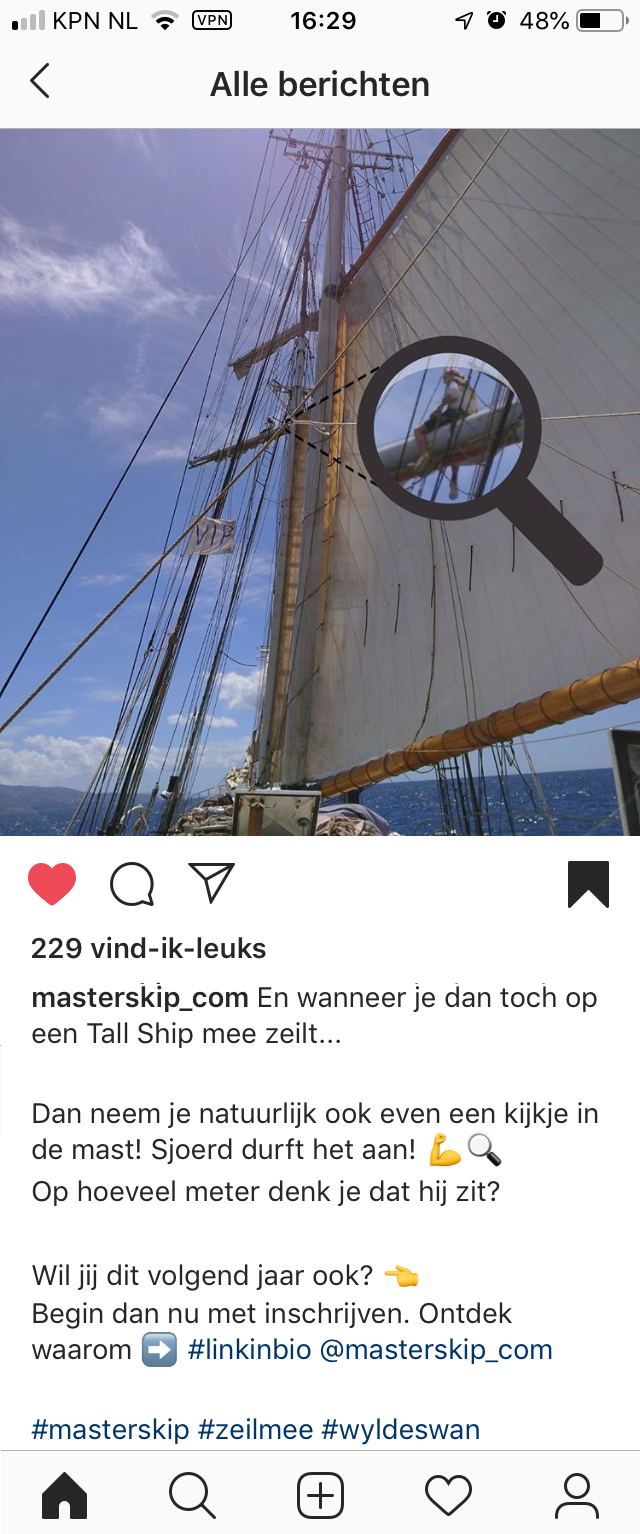Switch to the Home tab
Screen dimensions: 640x1534
pos(64,1496)
